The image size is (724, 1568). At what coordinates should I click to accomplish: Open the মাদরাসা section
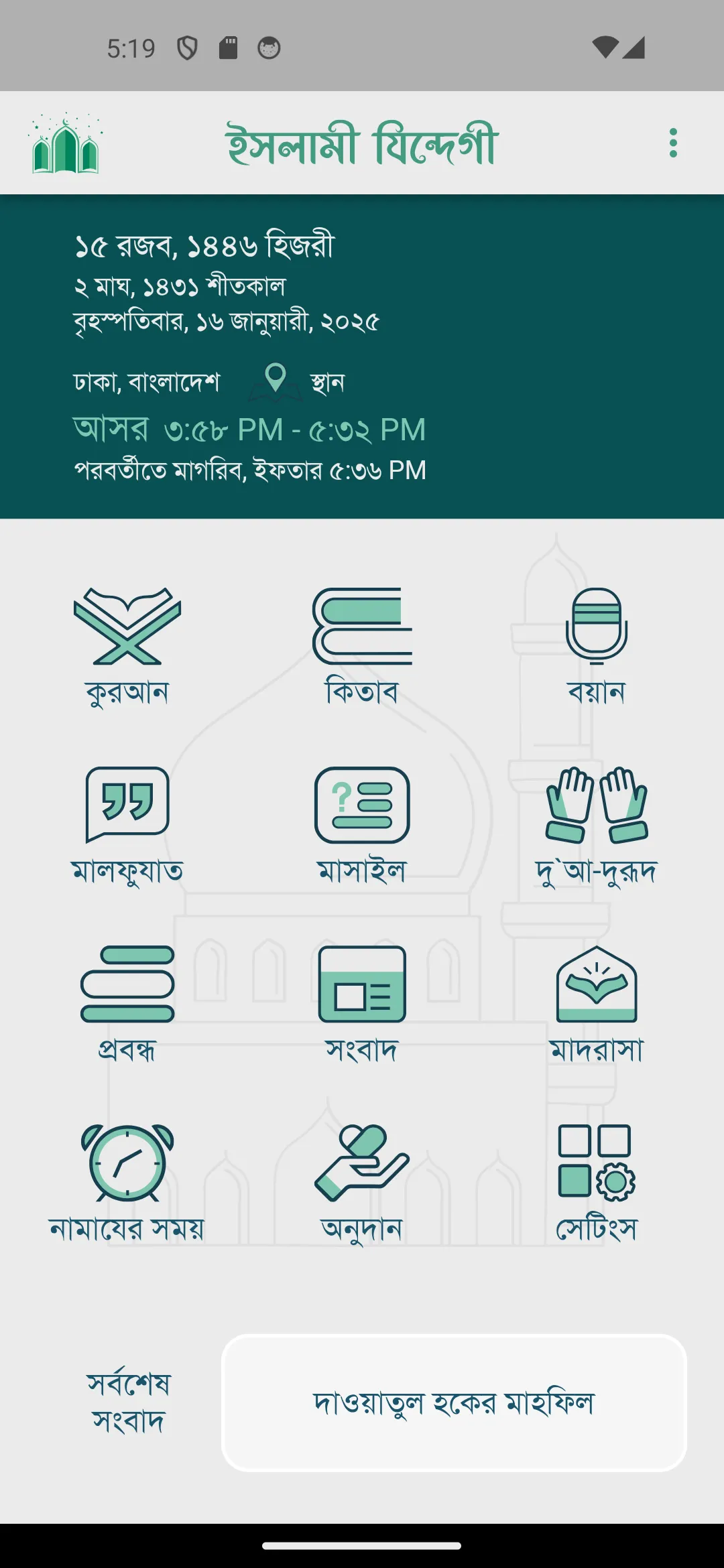596,1003
